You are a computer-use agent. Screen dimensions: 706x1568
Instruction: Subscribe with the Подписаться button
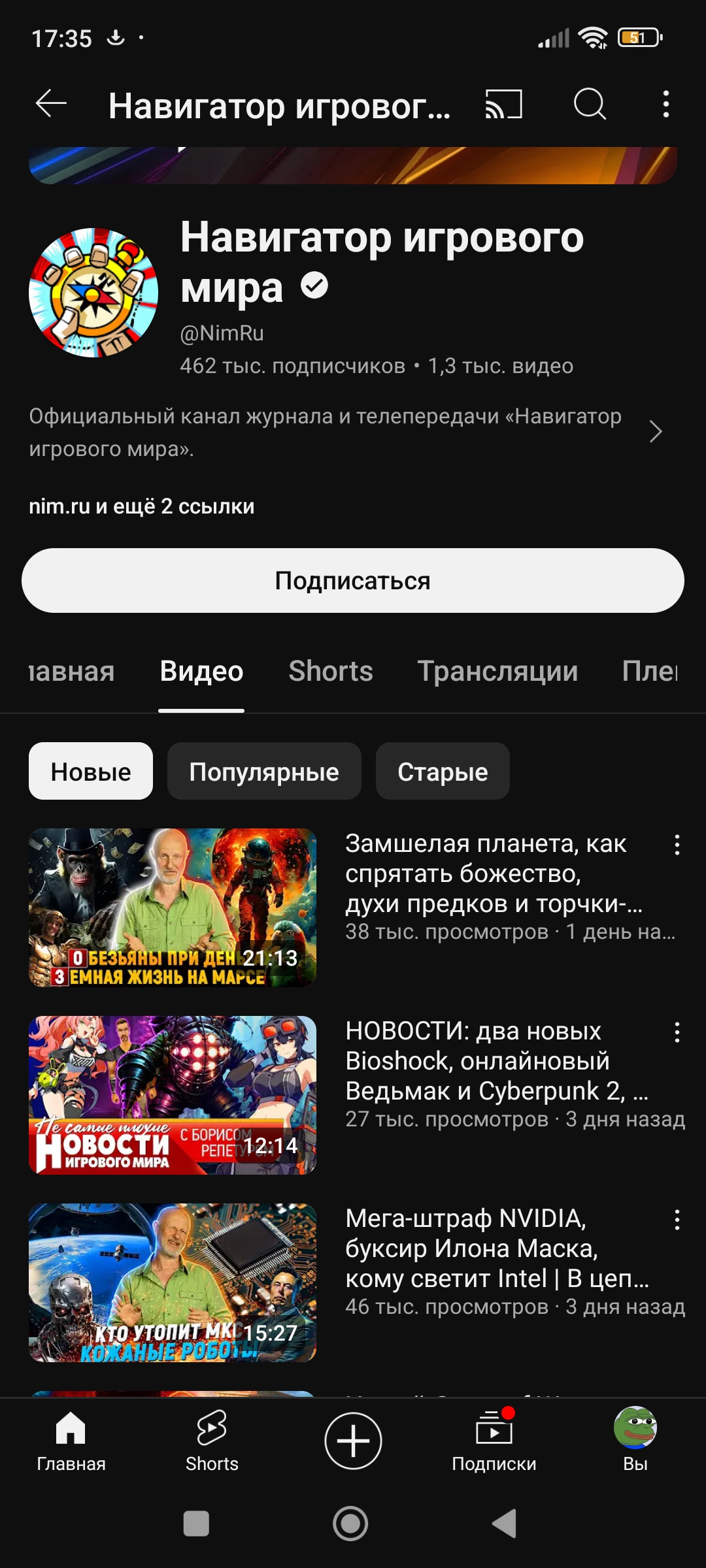(353, 581)
